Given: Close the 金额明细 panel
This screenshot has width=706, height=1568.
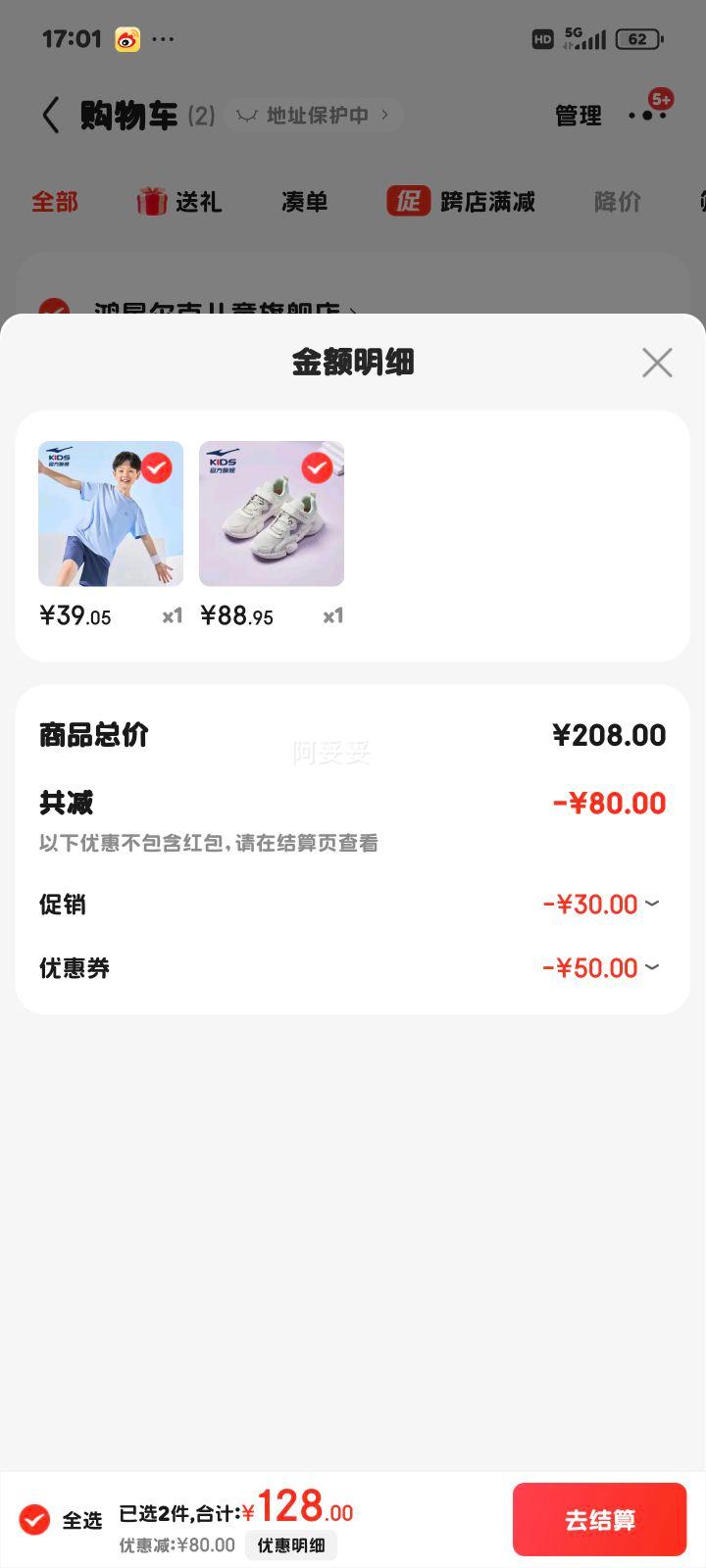Looking at the screenshot, I should click(x=657, y=363).
